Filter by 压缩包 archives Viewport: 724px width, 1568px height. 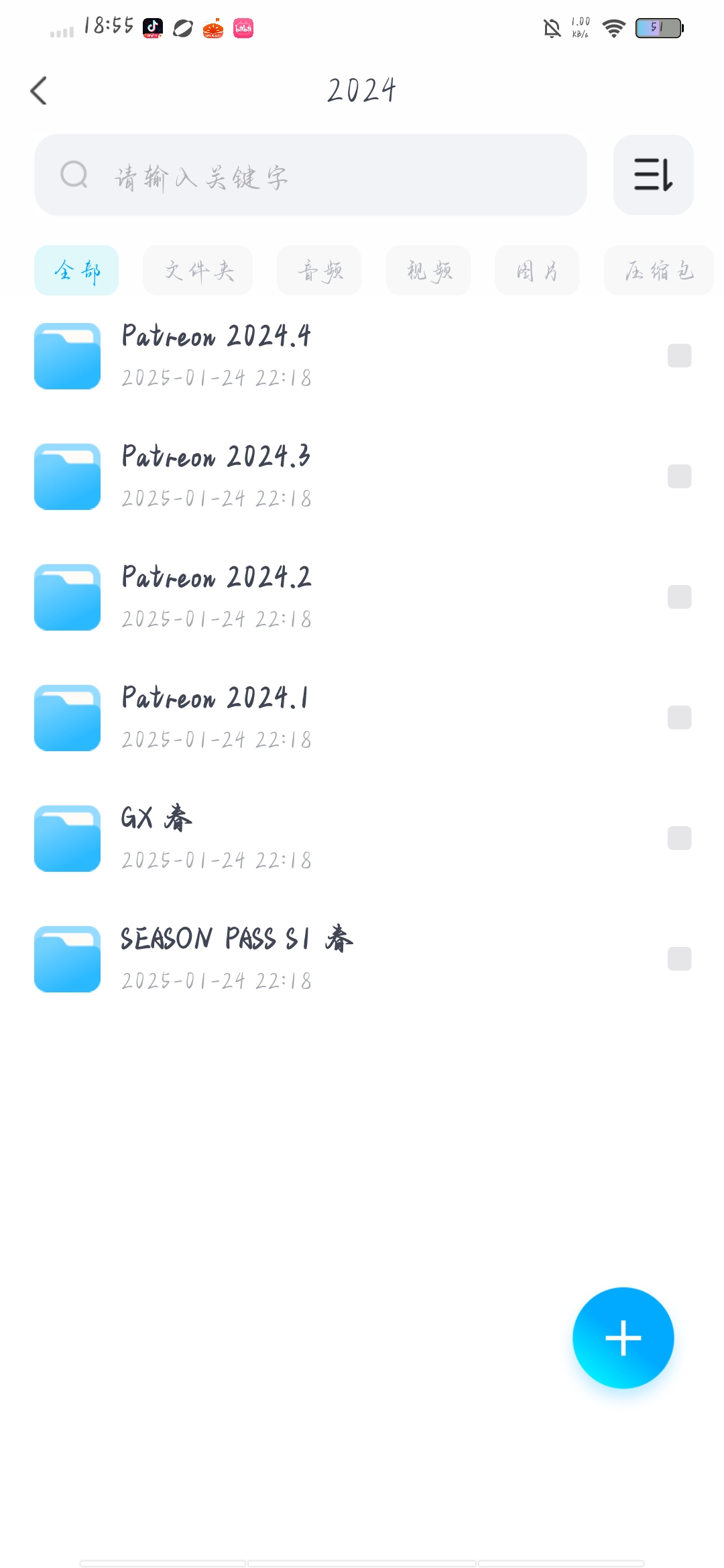click(658, 271)
